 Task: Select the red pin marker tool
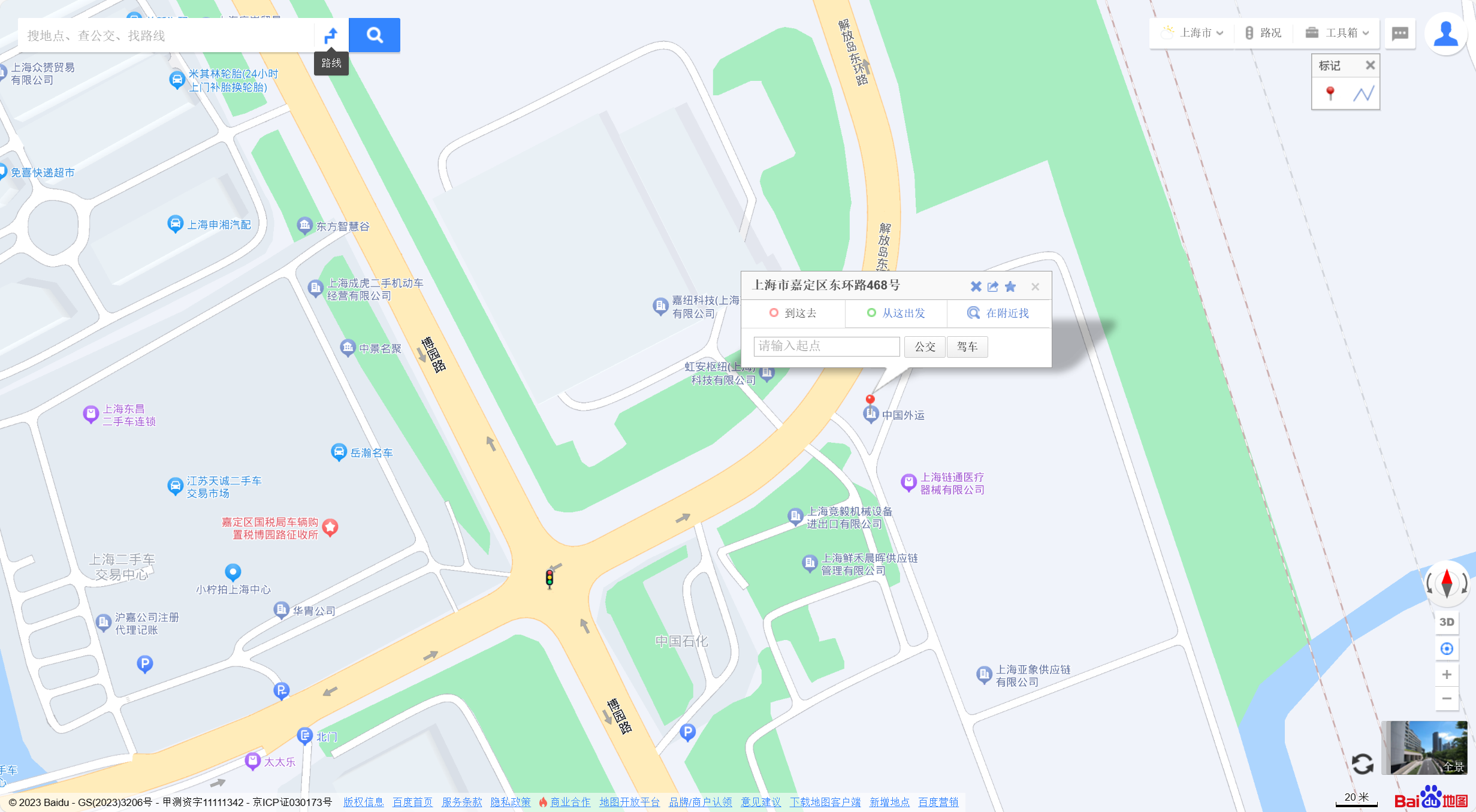pyautogui.click(x=1330, y=93)
